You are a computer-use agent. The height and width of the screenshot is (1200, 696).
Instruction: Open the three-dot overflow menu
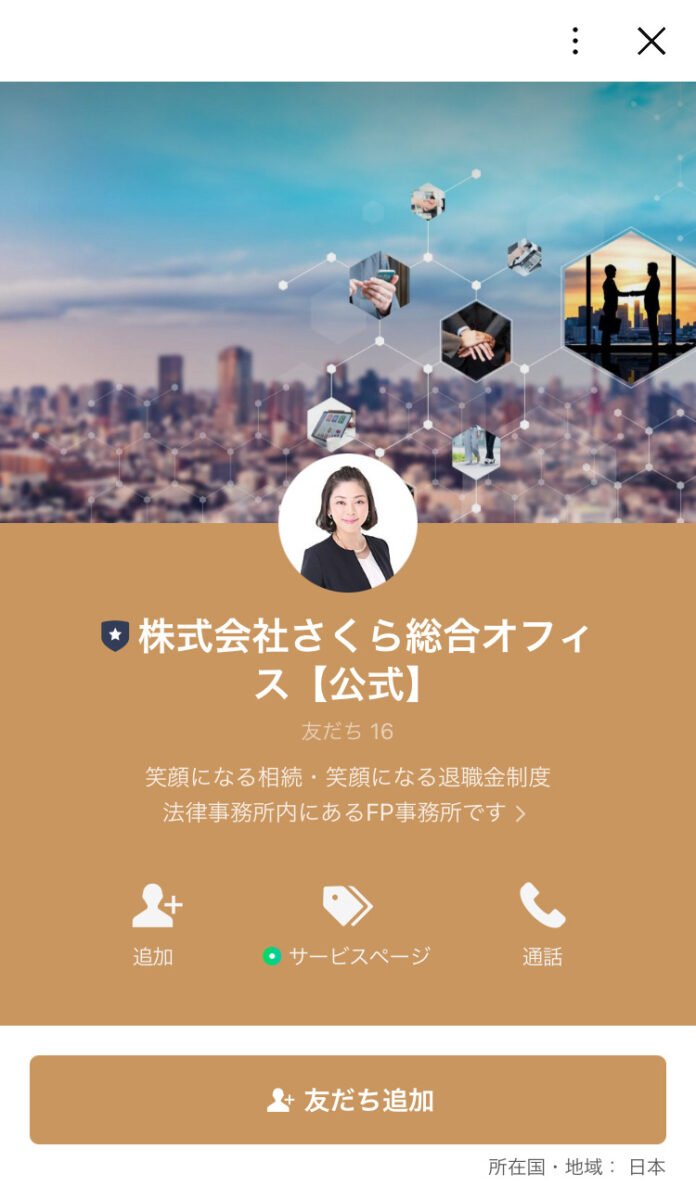[575, 41]
